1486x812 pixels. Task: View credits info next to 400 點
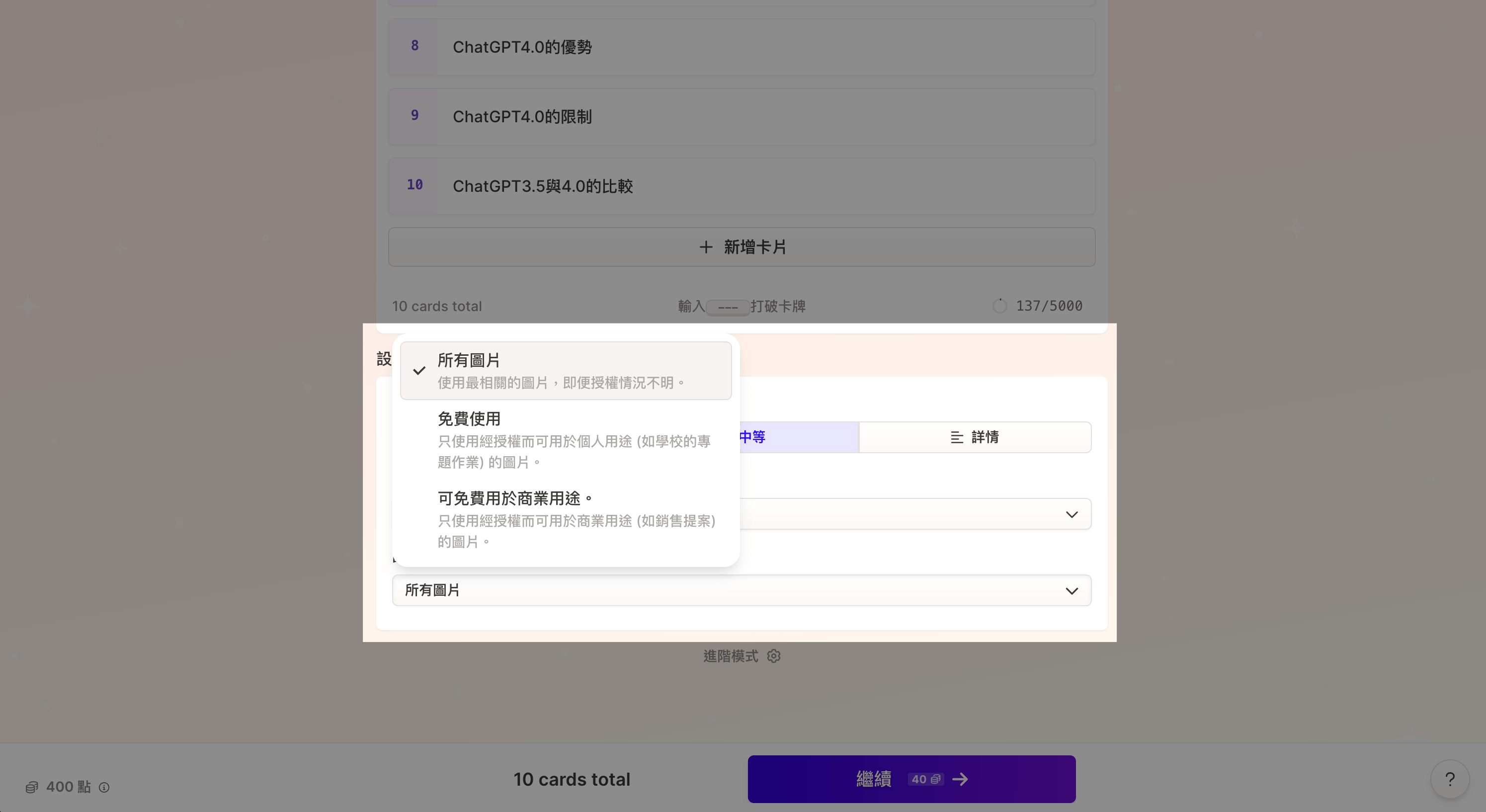(x=104, y=787)
